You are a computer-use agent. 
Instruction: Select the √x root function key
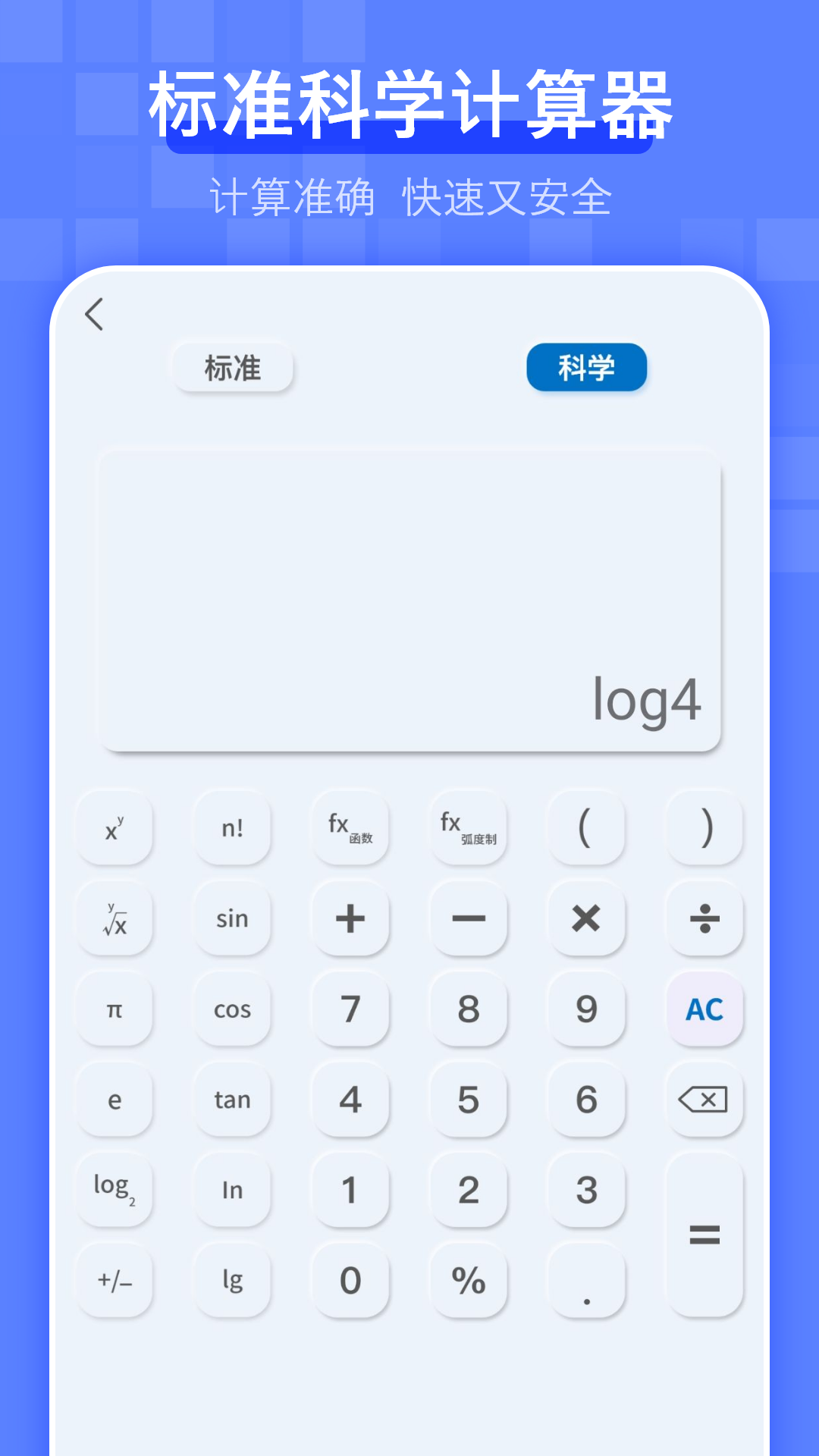pos(115,919)
